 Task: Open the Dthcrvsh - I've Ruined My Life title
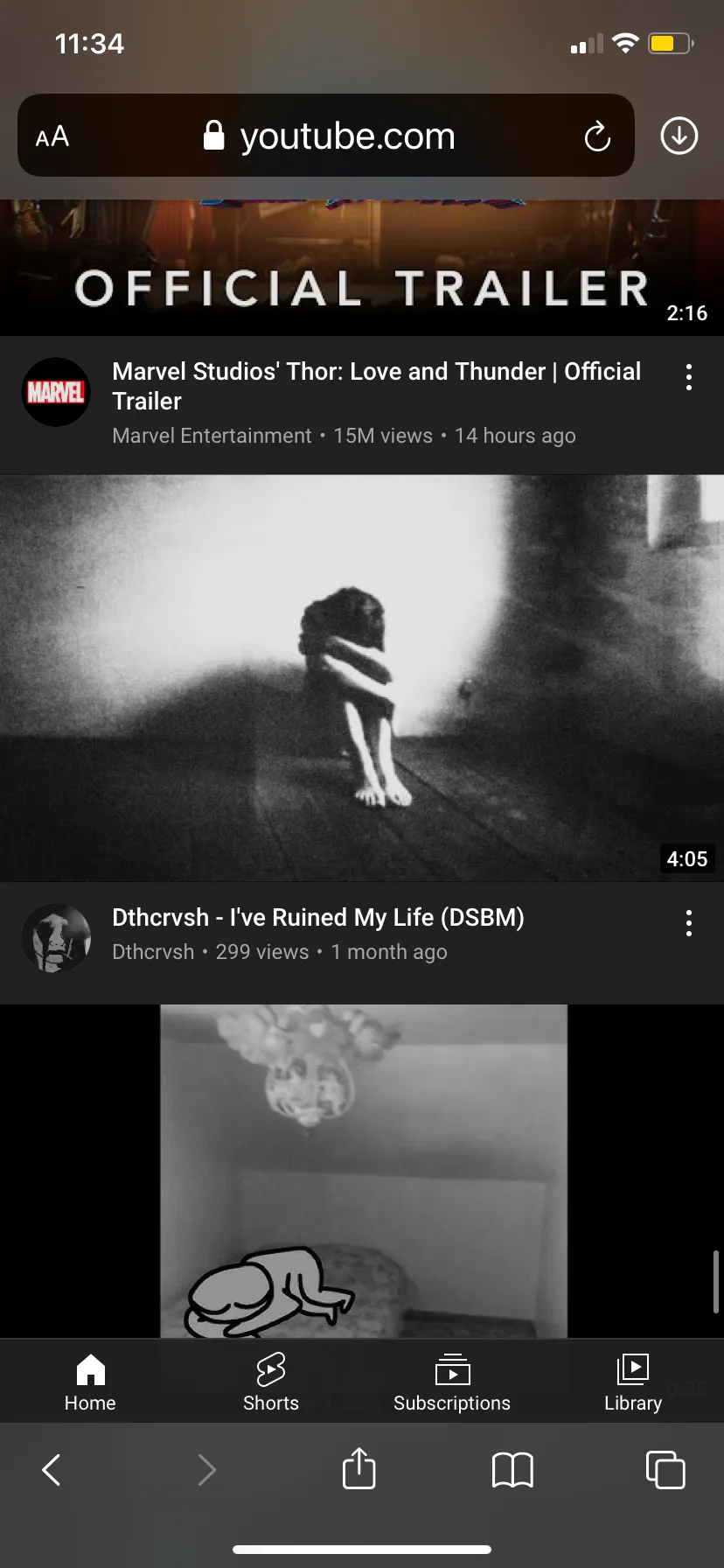point(318,917)
